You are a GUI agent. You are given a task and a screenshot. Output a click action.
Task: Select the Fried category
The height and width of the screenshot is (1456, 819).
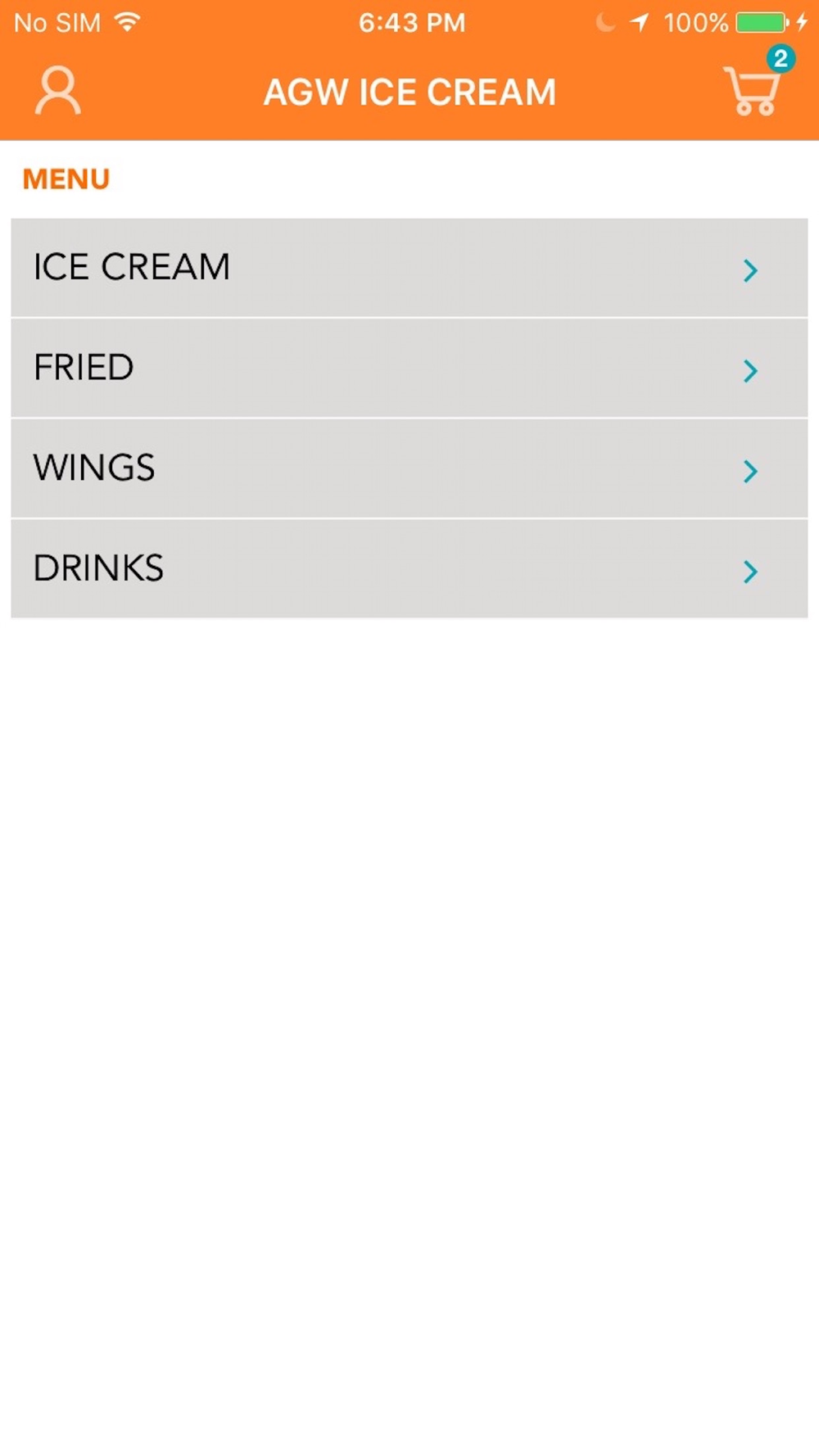(x=409, y=369)
